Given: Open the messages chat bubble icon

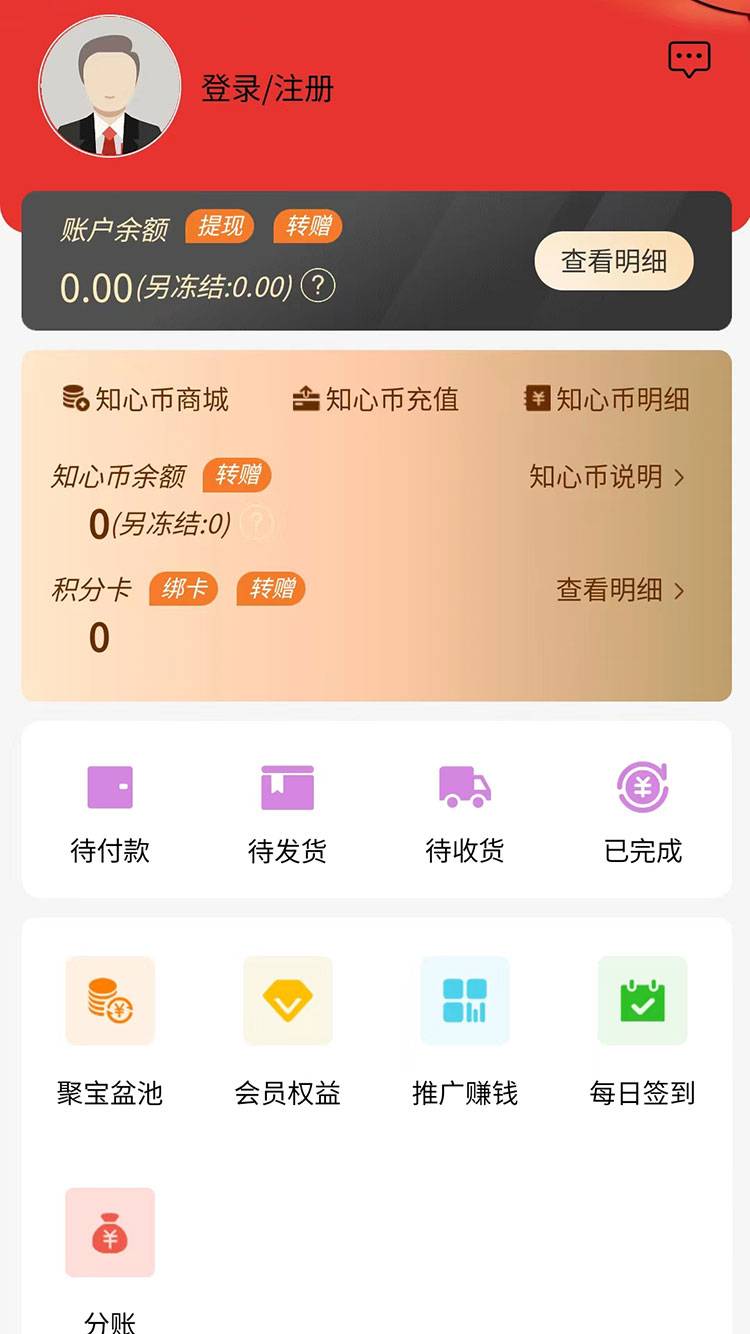Looking at the screenshot, I should click(x=689, y=60).
